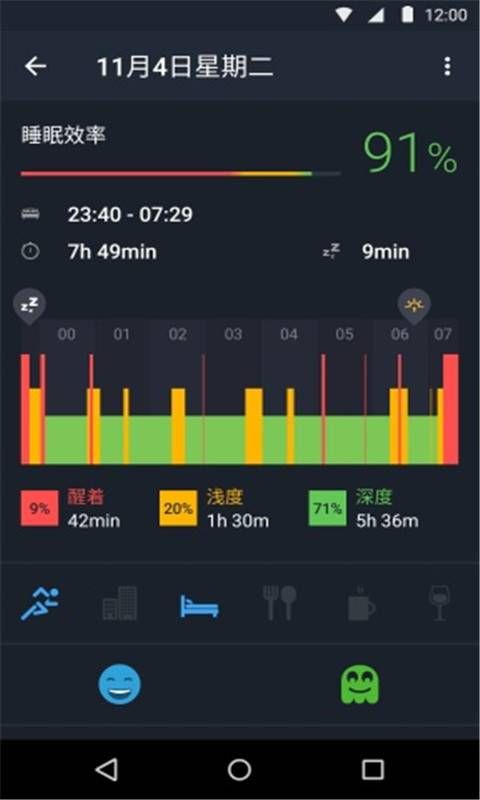Tap the system home button
Image resolution: width=480 pixels, height=800 pixels.
[240, 769]
